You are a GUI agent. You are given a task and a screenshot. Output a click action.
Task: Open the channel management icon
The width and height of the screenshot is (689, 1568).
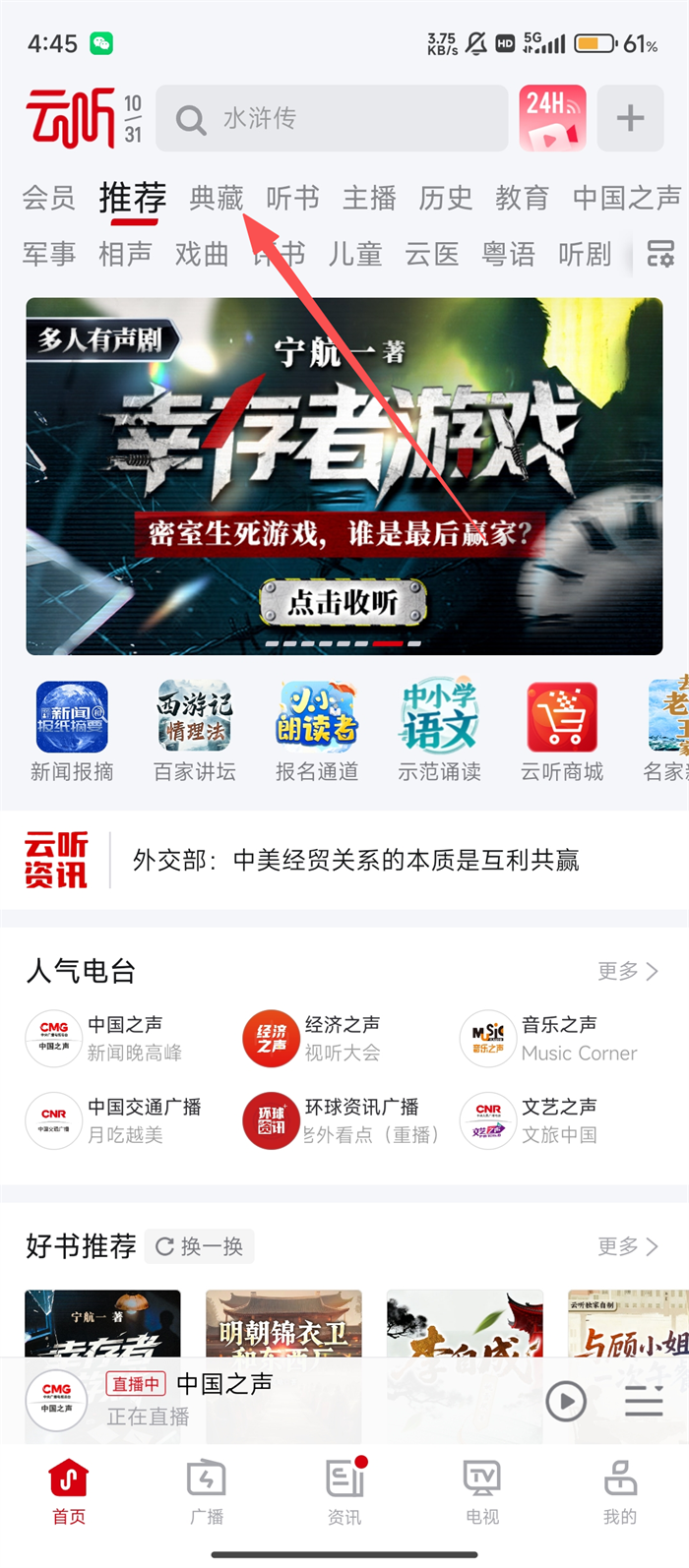[659, 254]
